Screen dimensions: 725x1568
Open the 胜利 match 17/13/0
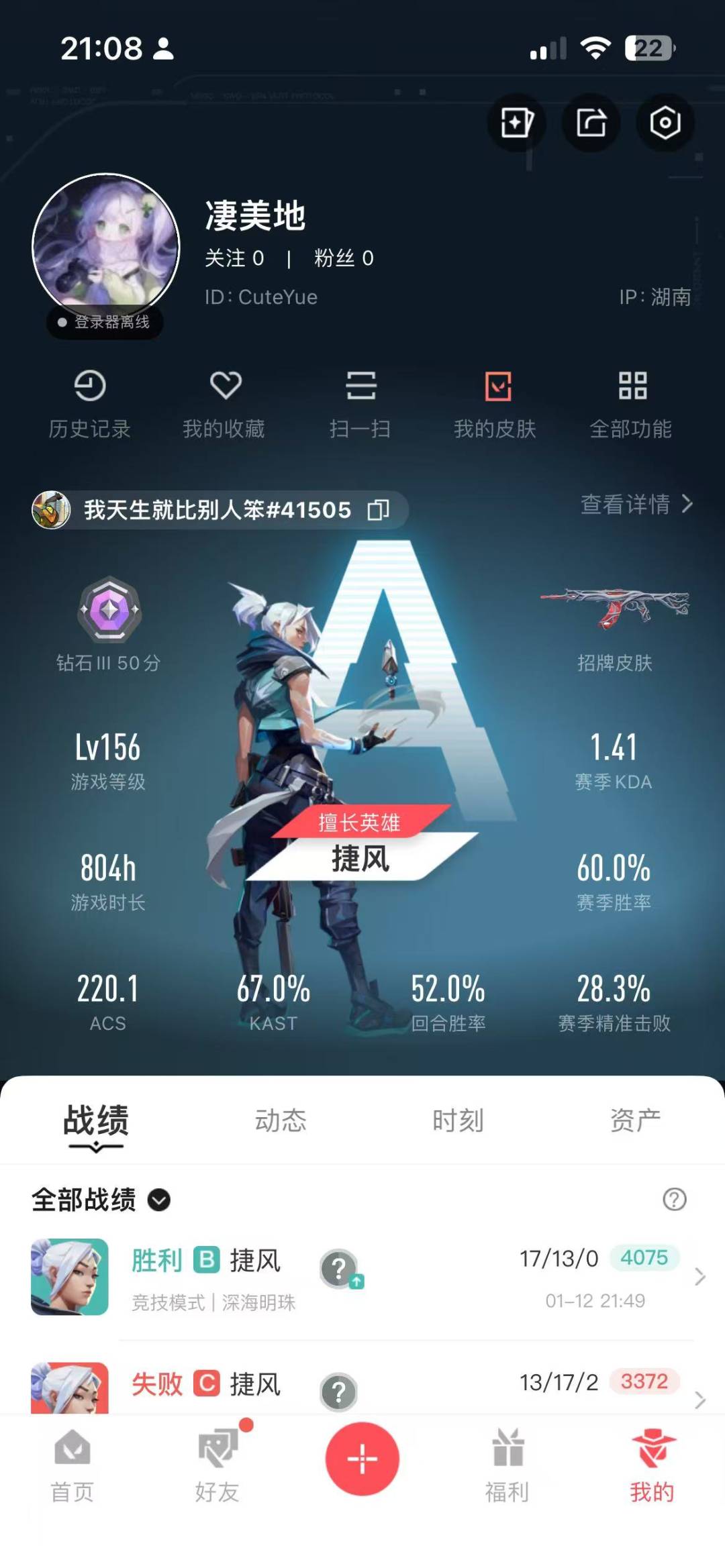click(362, 1277)
